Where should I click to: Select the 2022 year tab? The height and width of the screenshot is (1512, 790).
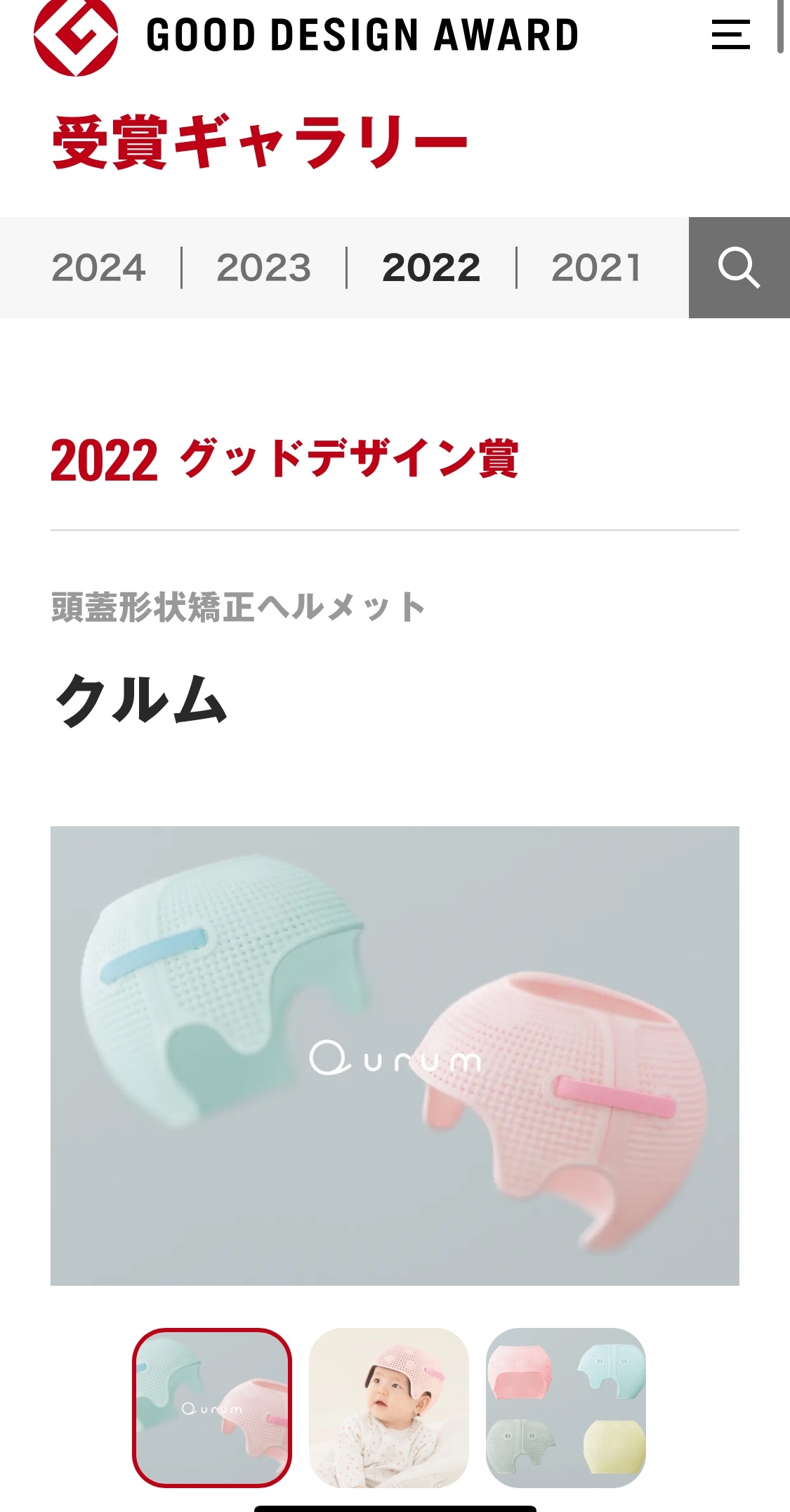pos(431,268)
